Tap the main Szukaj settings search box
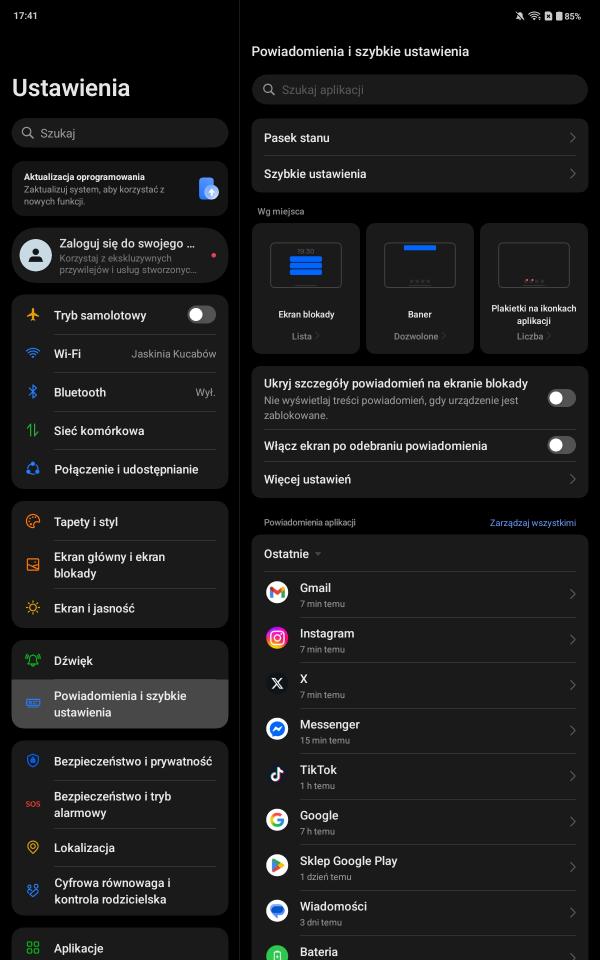Viewport: 600px width, 960px height. click(120, 133)
